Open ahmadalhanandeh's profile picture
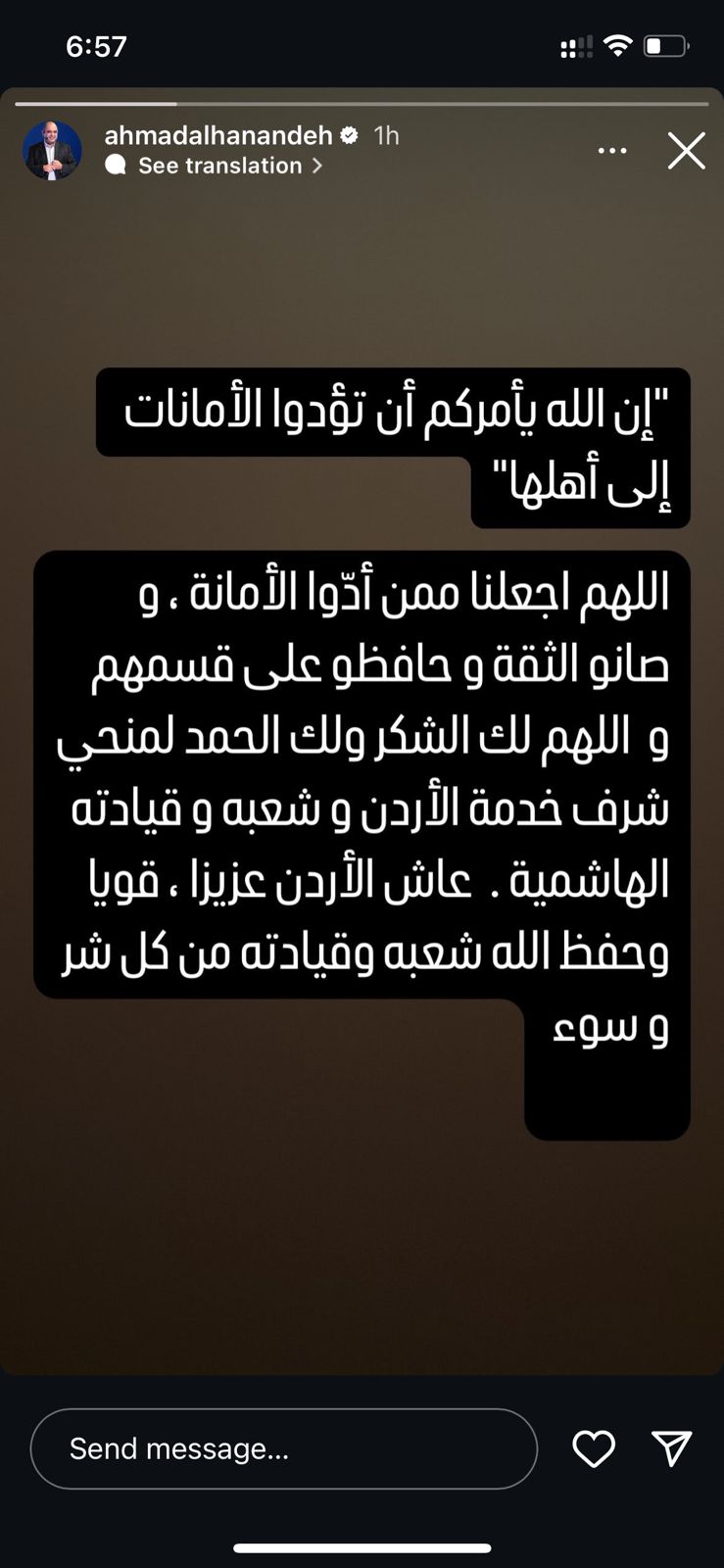Viewport: 724px width, 1568px height. (52, 151)
